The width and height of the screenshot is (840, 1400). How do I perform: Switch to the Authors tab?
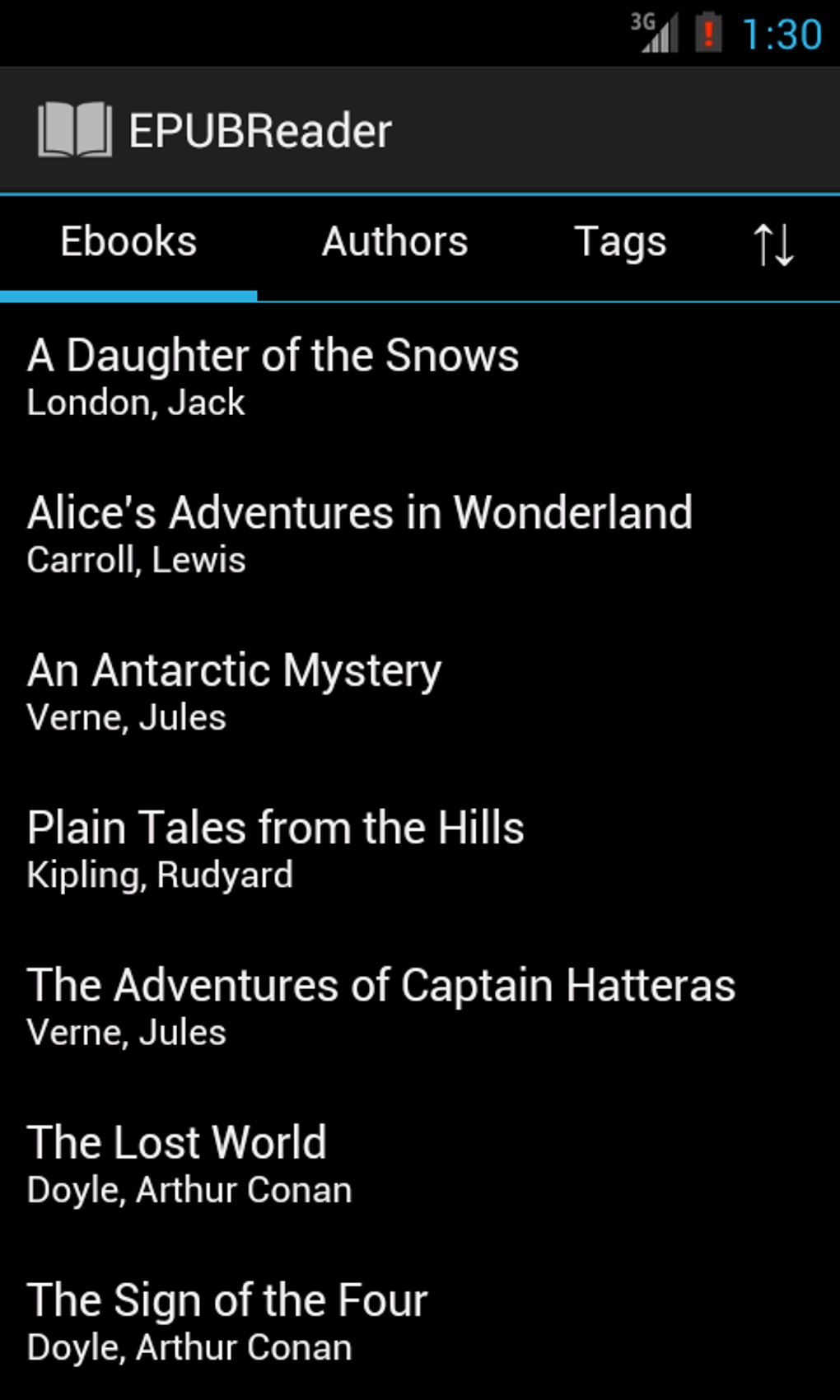click(394, 242)
